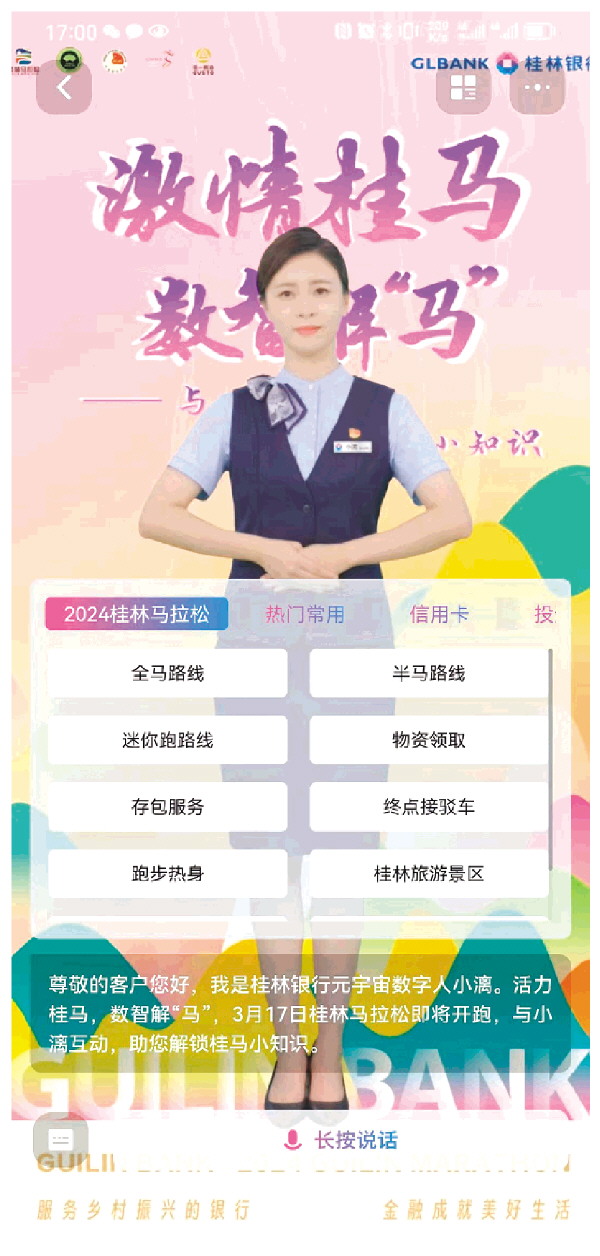View 全马路线 info
600x1256 pixels.
(x=168, y=674)
